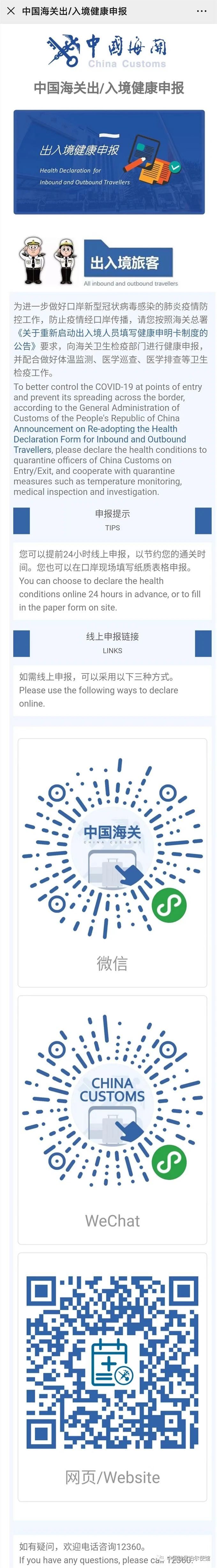Screen dimensions: 217x1568
Task: Open the three-dot overflow menu
Action: coord(202,11)
